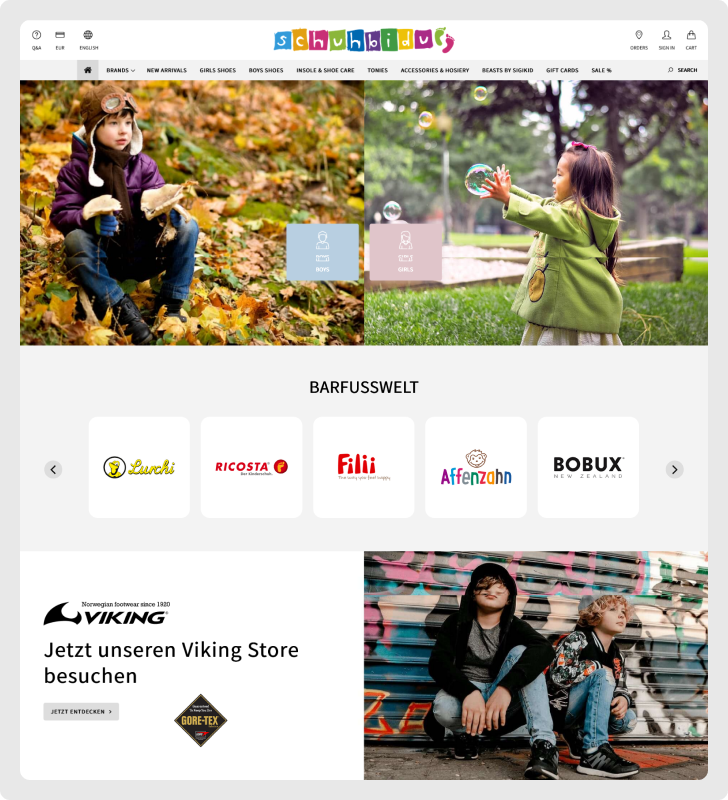Show Sale % items
The image size is (728, 800).
601,70
